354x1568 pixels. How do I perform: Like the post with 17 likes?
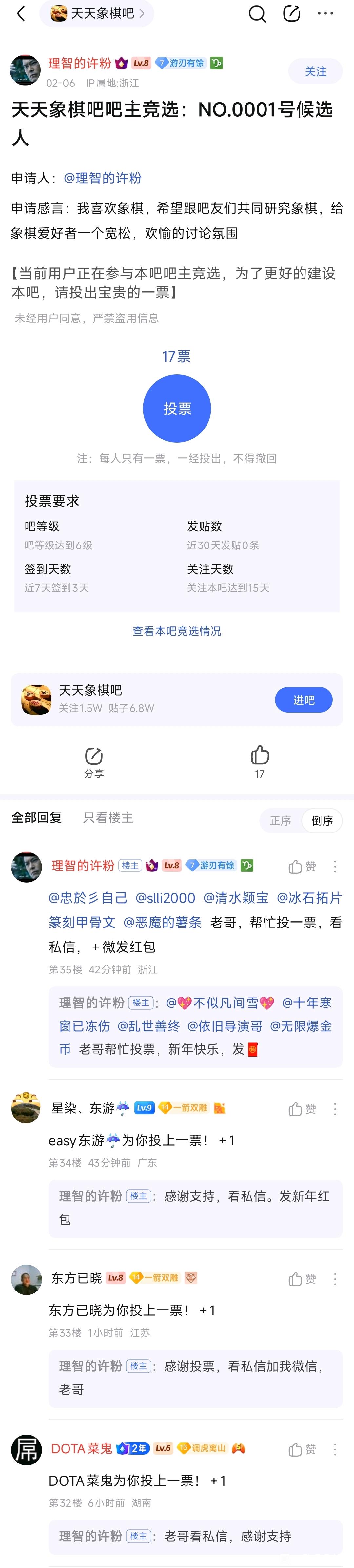point(260,761)
